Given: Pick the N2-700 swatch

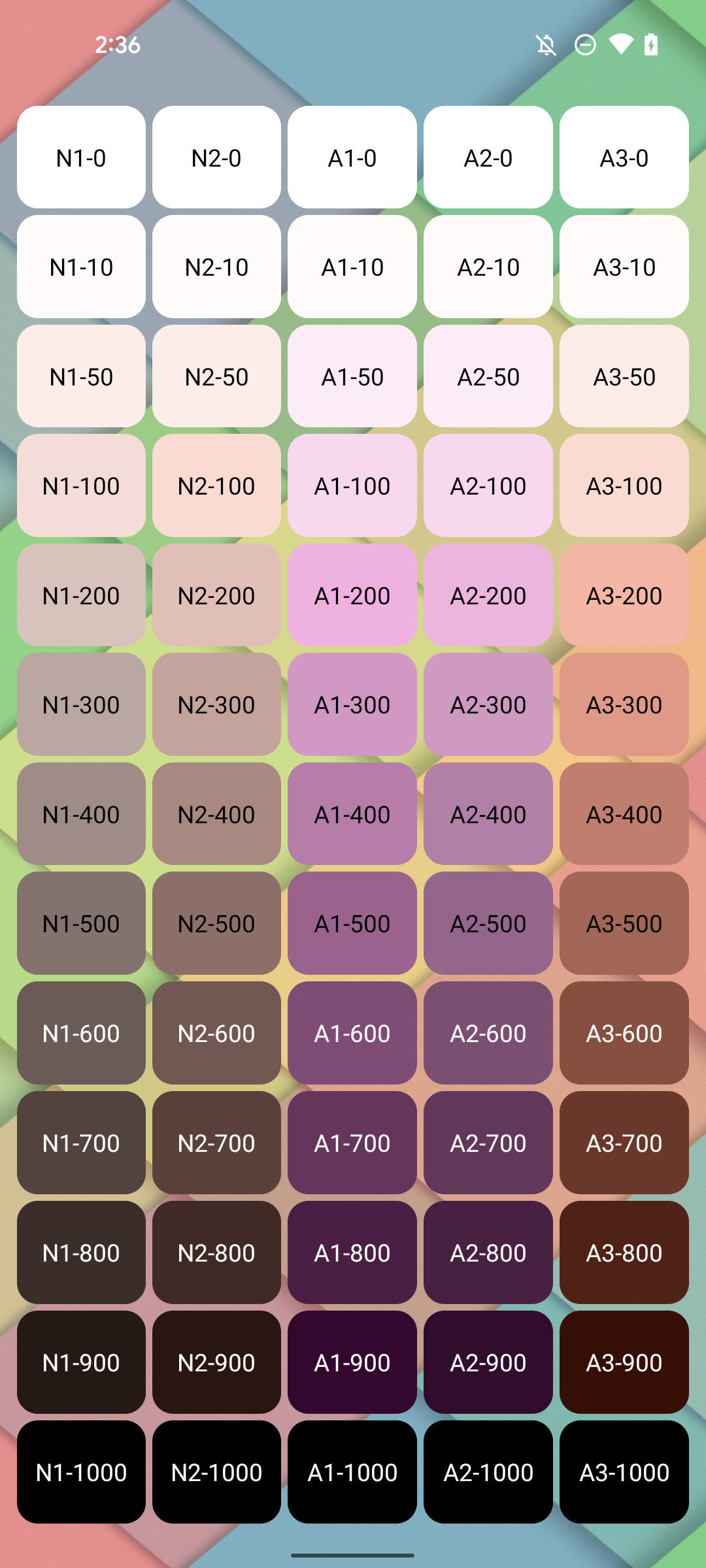Looking at the screenshot, I should (x=216, y=1143).
